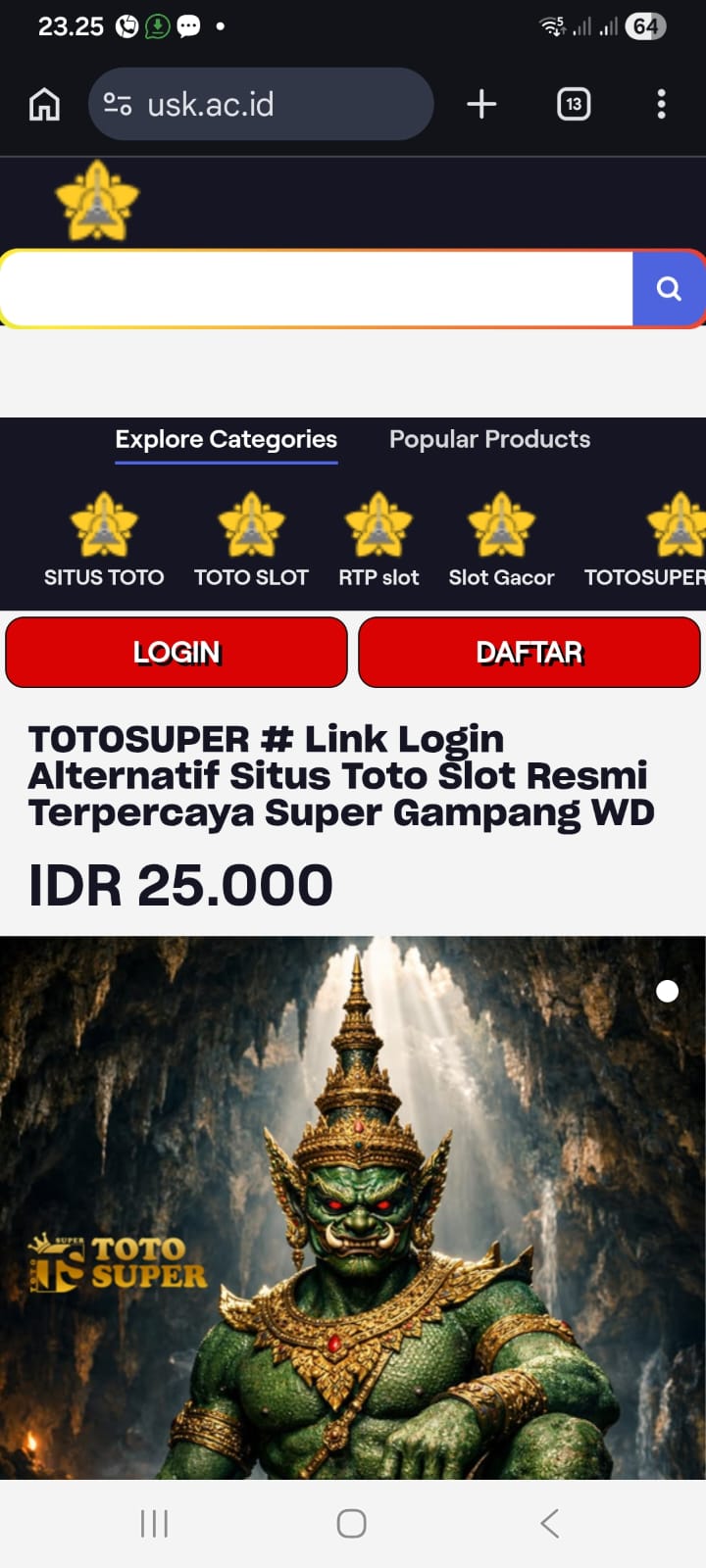Viewport: 706px width, 1568px height.
Task: Open the RTP slot category
Action: click(x=378, y=540)
